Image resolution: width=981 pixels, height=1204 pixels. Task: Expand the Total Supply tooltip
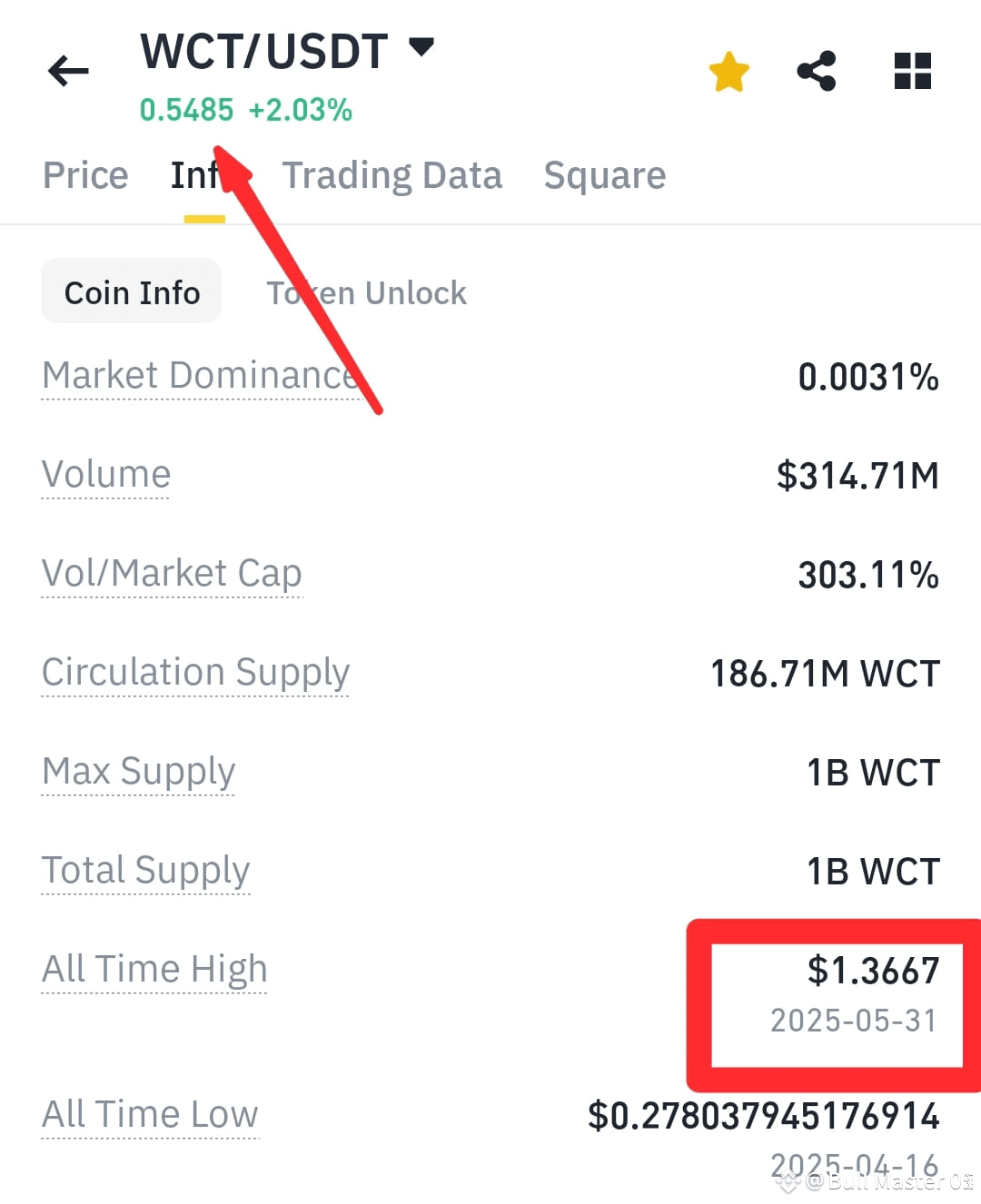coord(145,870)
